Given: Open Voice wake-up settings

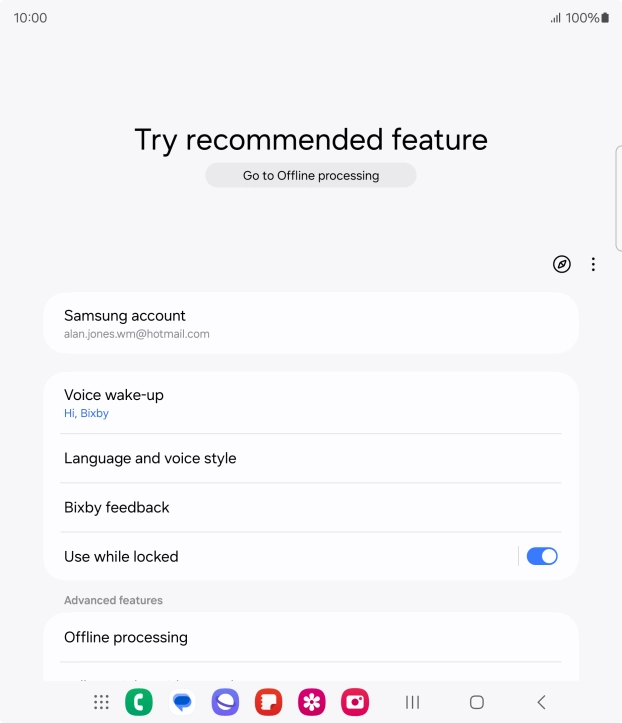Looking at the screenshot, I should [x=311, y=403].
